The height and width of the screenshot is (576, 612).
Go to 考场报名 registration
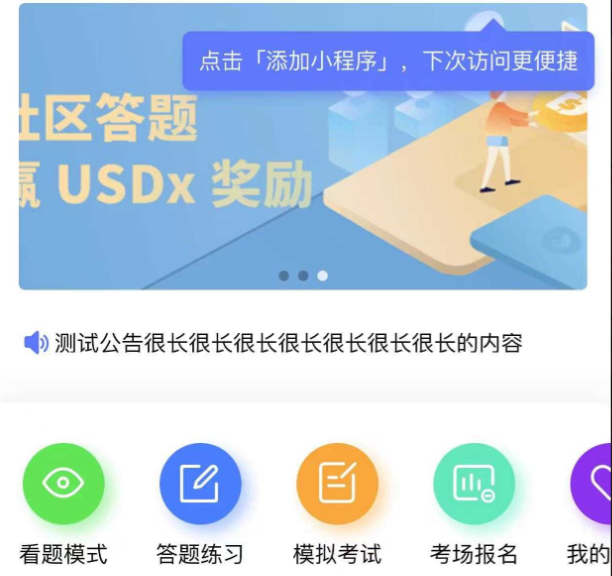tap(474, 484)
